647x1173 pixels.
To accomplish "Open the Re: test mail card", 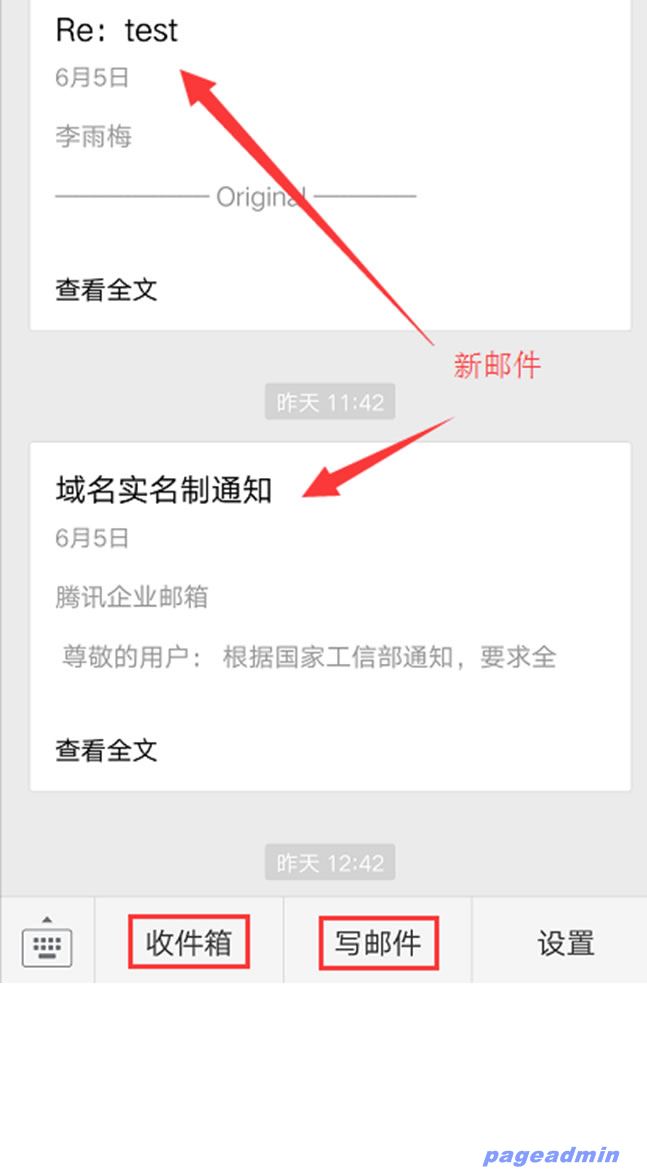I will point(330,150).
